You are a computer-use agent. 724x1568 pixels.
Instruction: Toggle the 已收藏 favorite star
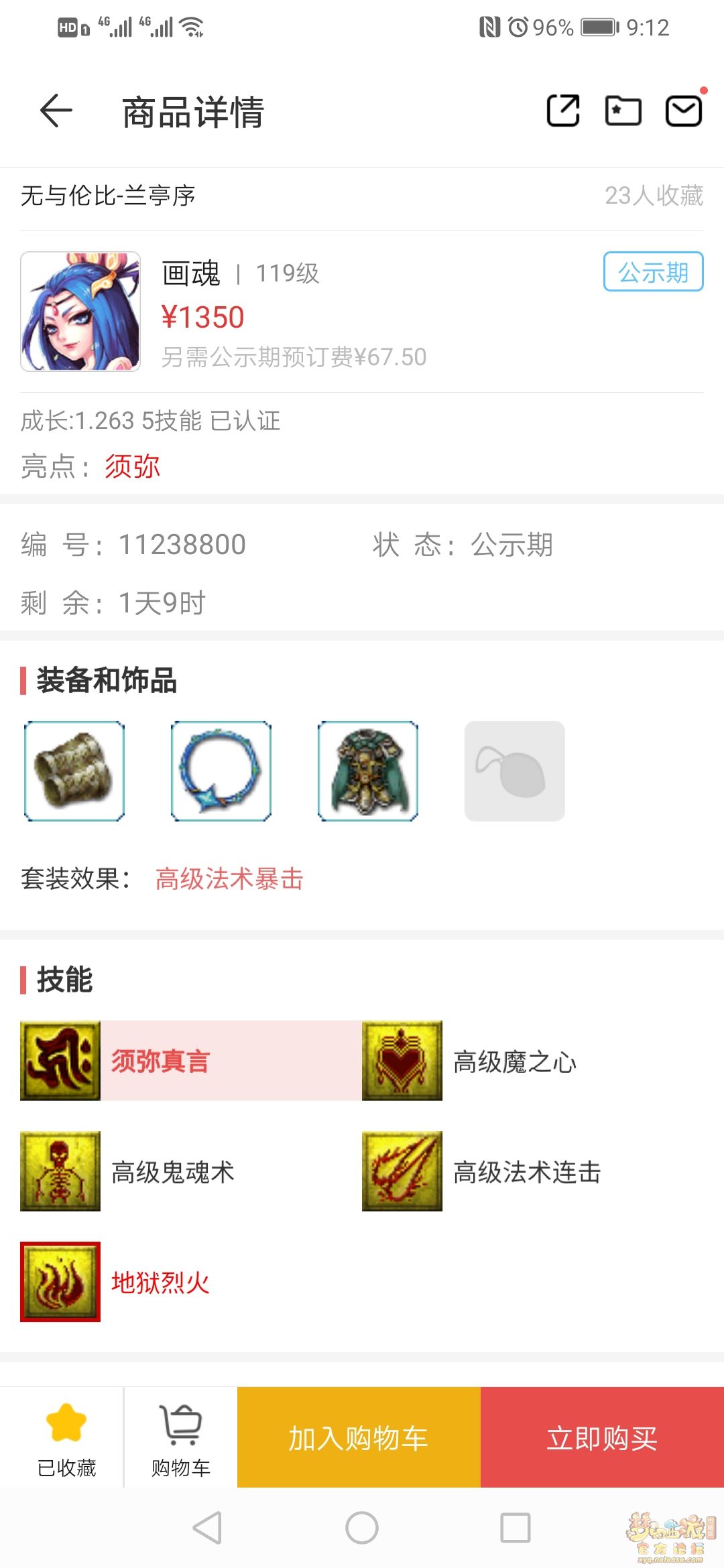click(66, 1437)
